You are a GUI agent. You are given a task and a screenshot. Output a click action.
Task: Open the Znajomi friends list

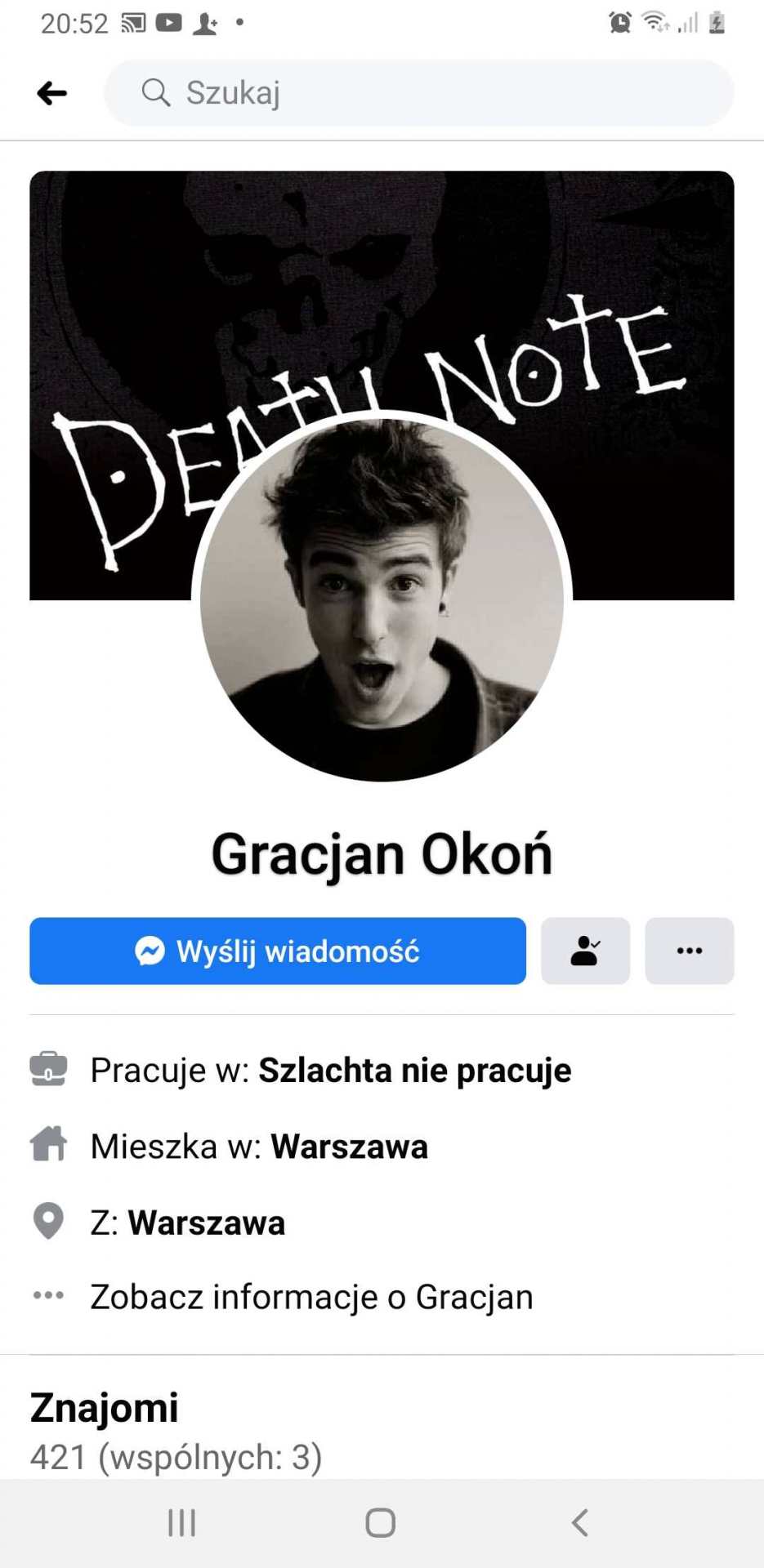click(x=105, y=1408)
